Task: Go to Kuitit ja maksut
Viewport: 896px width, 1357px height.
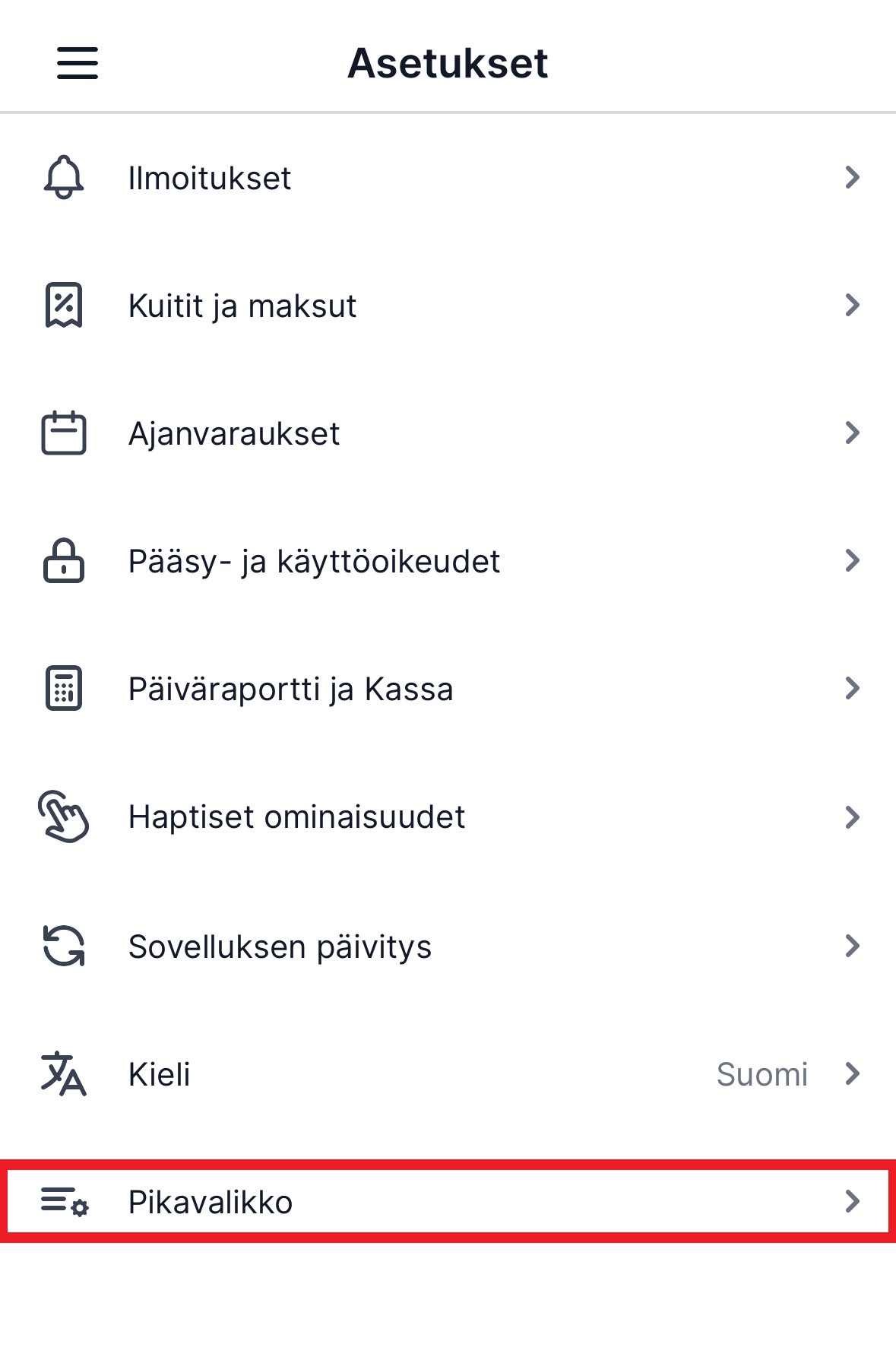Action: pyautogui.click(x=448, y=306)
